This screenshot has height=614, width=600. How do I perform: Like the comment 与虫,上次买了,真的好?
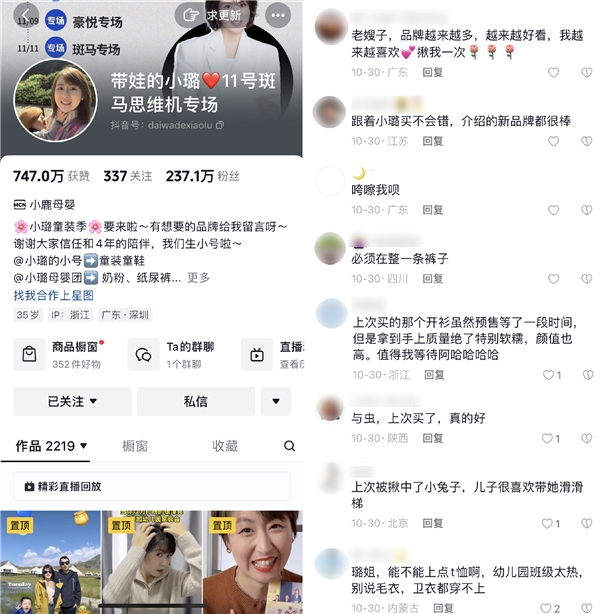[552, 438]
